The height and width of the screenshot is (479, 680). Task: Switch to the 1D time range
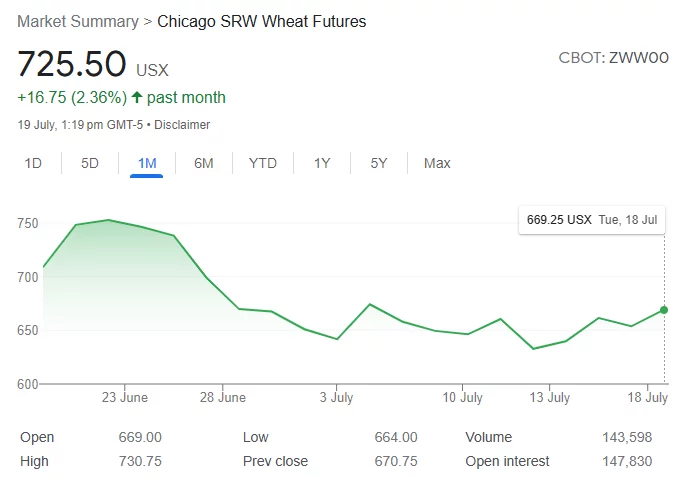[x=33, y=163]
